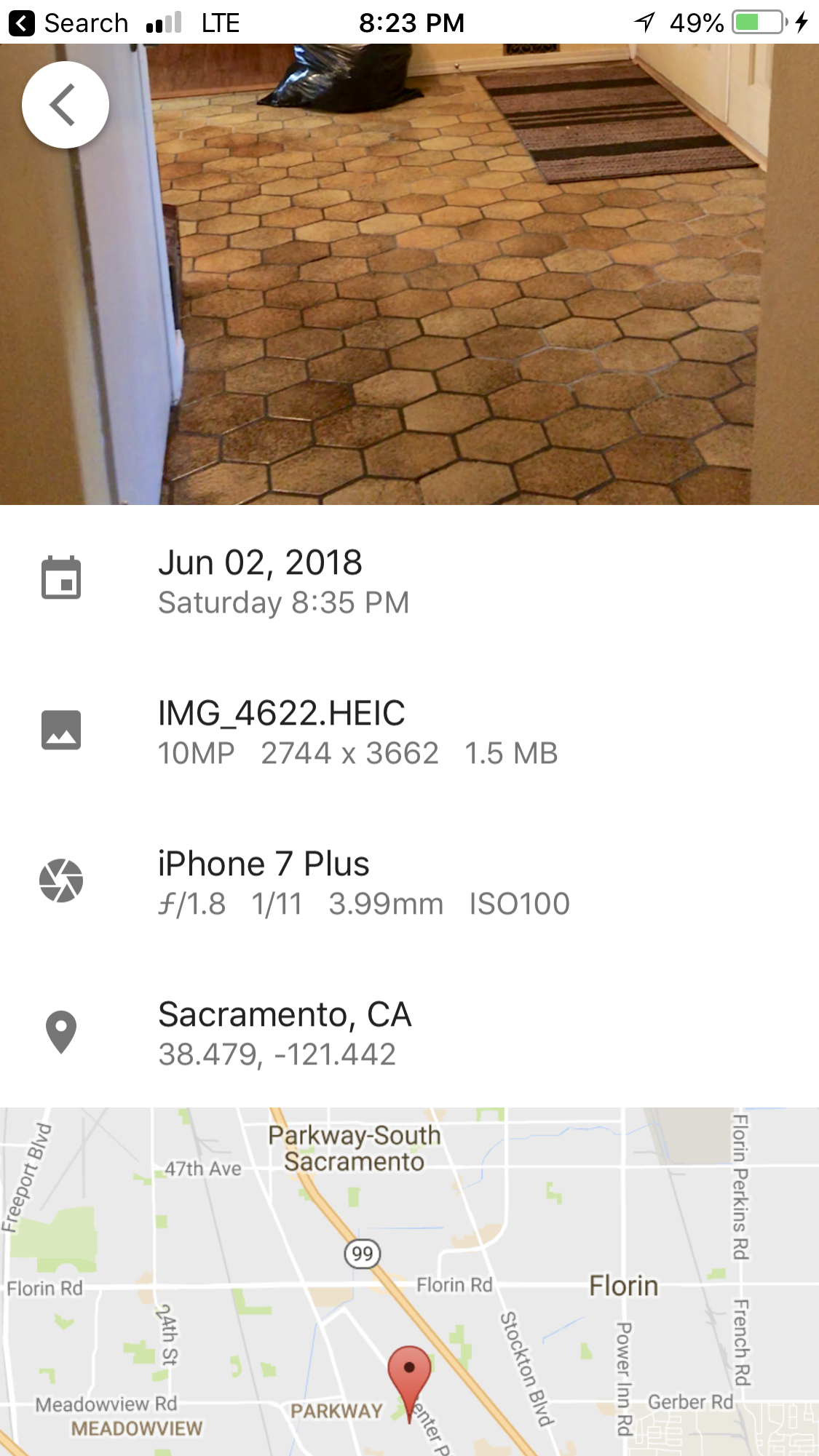The height and width of the screenshot is (1456, 819).
Task: Return to Search app in status bar
Action: tap(69, 23)
